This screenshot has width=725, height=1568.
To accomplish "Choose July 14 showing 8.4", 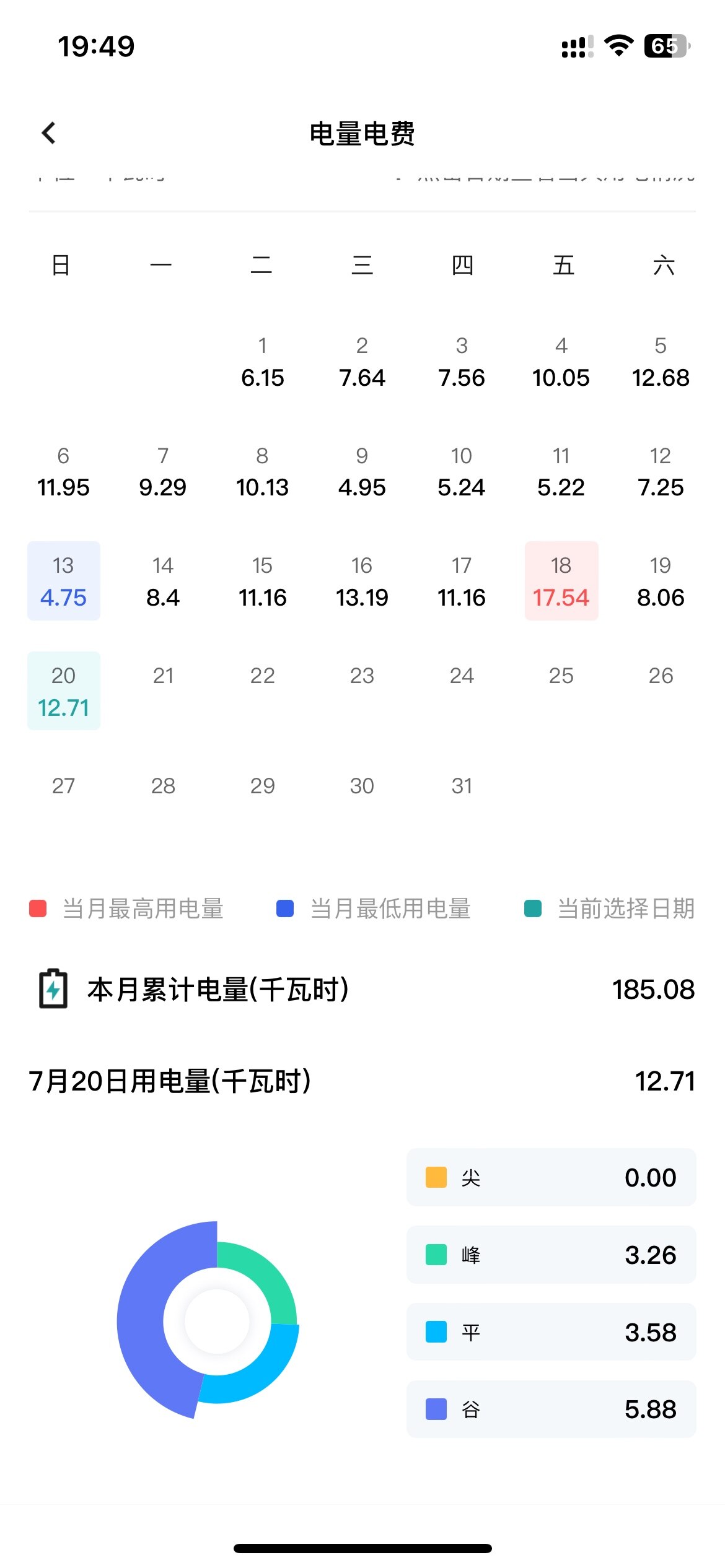I will (163, 581).
